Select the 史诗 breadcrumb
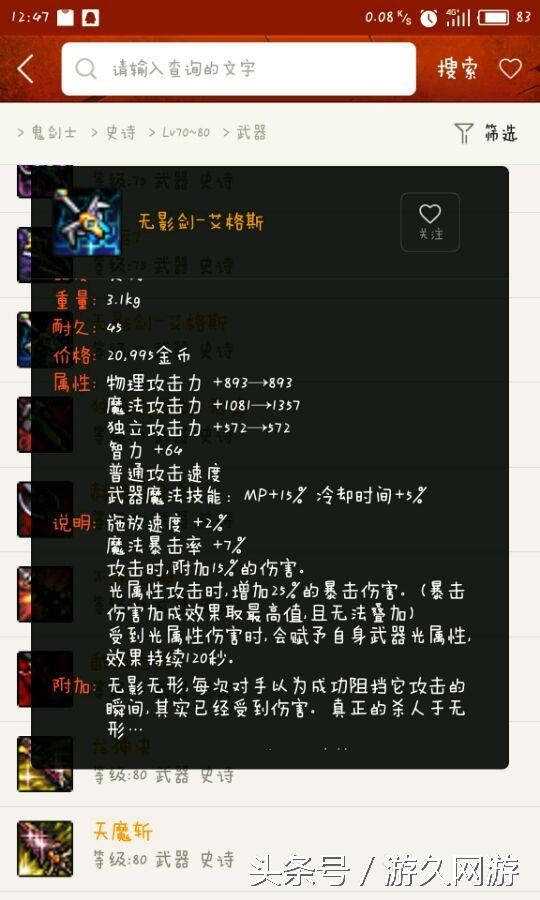This screenshot has height=900, width=540. [121, 133]
